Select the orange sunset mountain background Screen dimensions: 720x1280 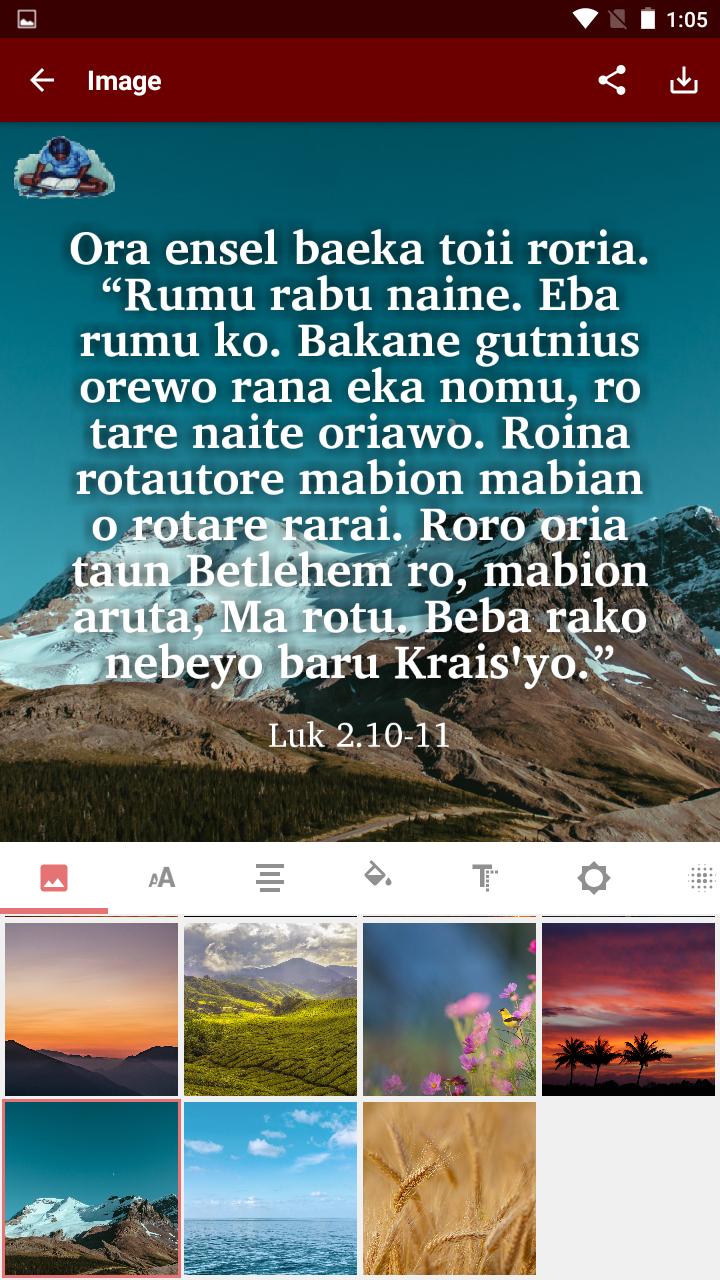tap(91, 1008)
